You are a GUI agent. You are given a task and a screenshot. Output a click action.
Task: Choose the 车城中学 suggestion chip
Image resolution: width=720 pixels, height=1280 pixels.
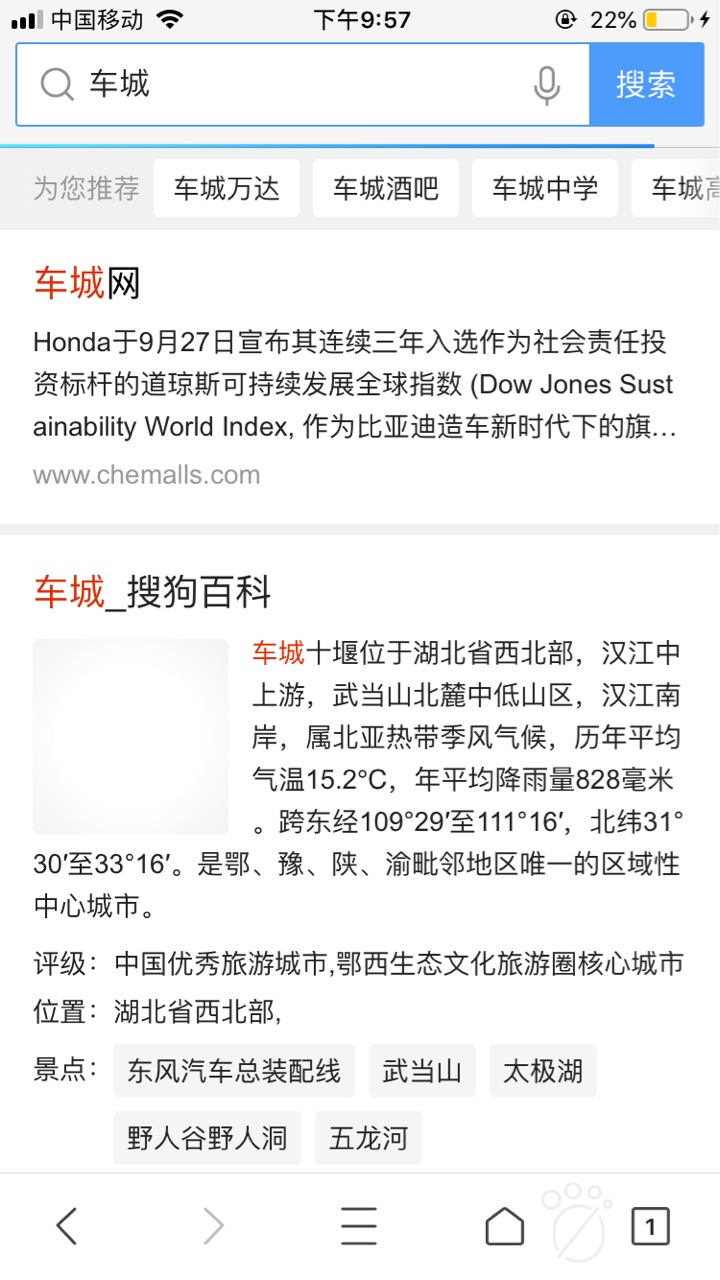pos(545,188)
